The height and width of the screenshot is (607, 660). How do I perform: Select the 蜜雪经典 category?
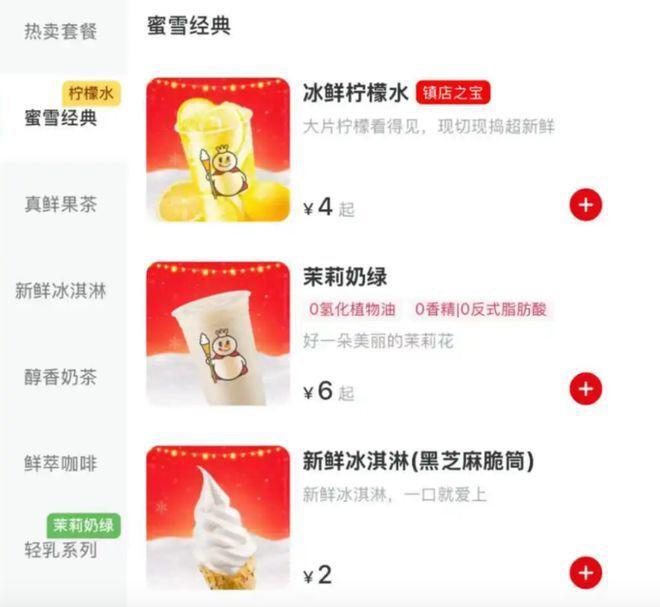[x=61, y=118]
